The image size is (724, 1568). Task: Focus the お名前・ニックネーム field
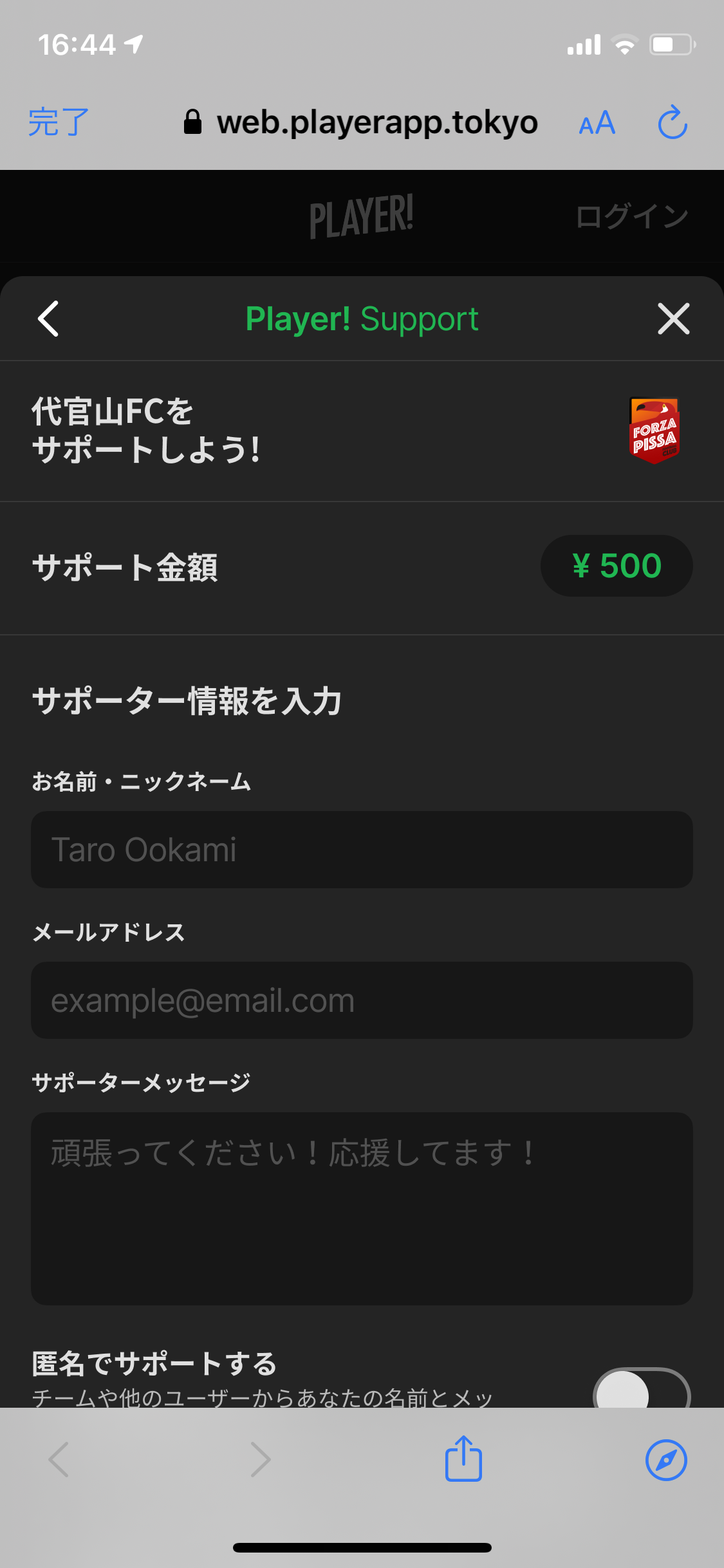pyautogui.click(x=362, y=850)
